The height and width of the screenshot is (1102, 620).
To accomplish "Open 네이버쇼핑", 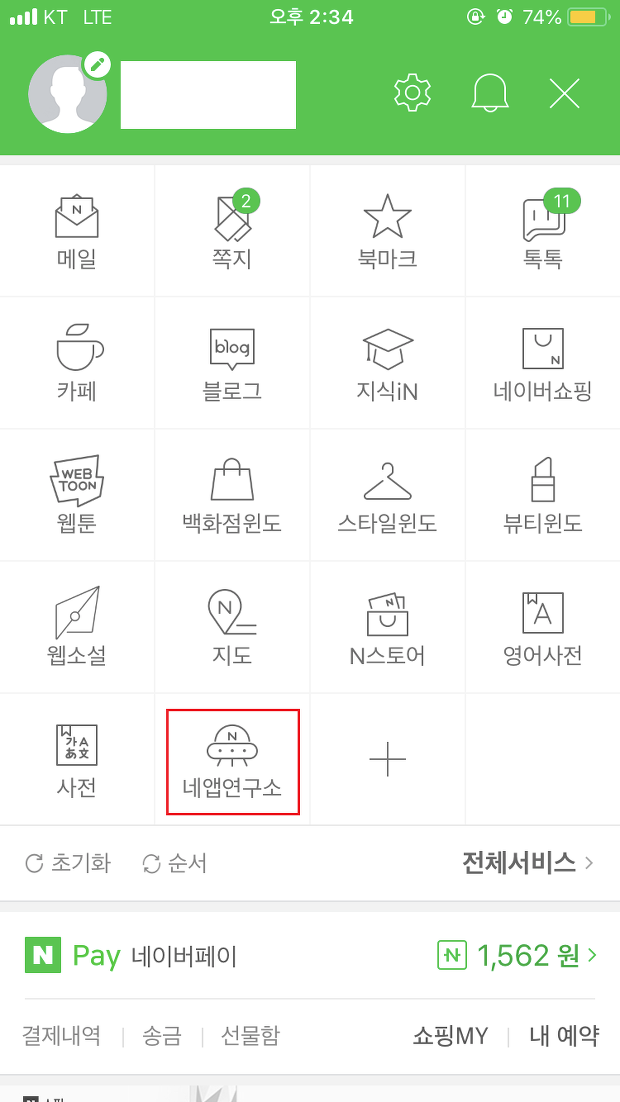I will click(x=543, y=363).
